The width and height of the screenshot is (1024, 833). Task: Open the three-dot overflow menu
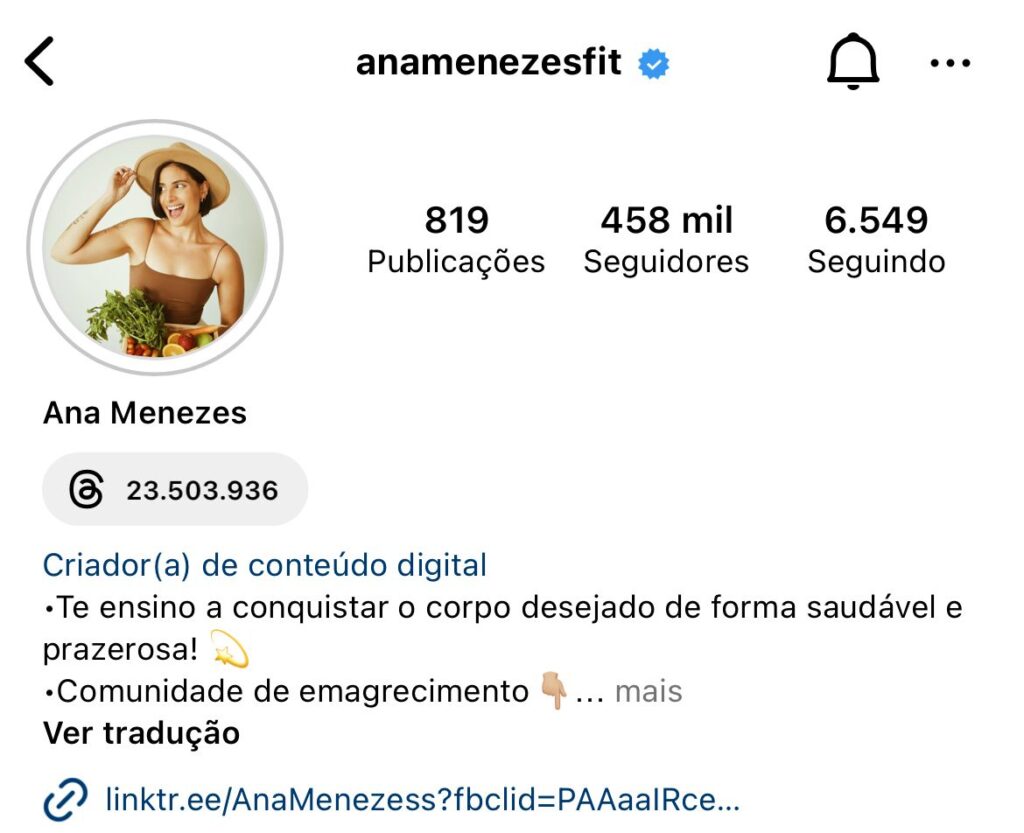click(949, 63)
